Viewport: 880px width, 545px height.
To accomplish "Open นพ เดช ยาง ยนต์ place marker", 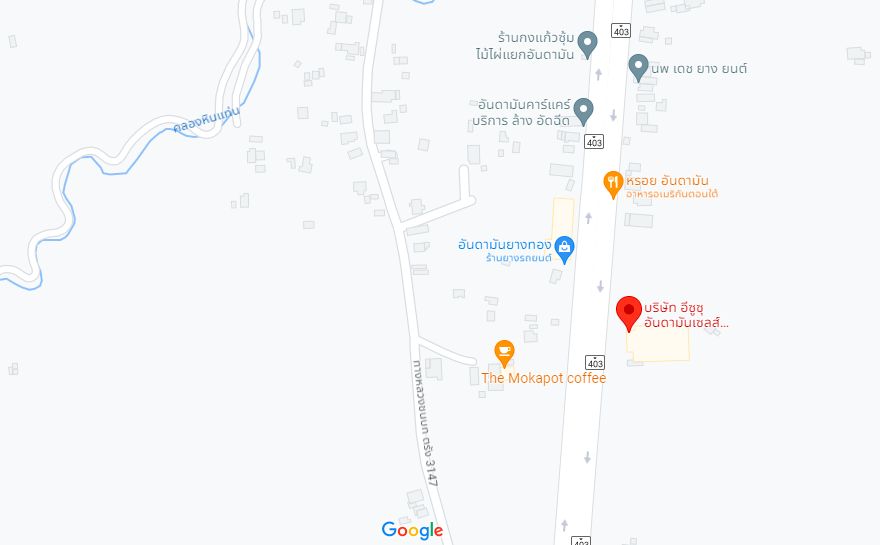I will pos(638,67).
